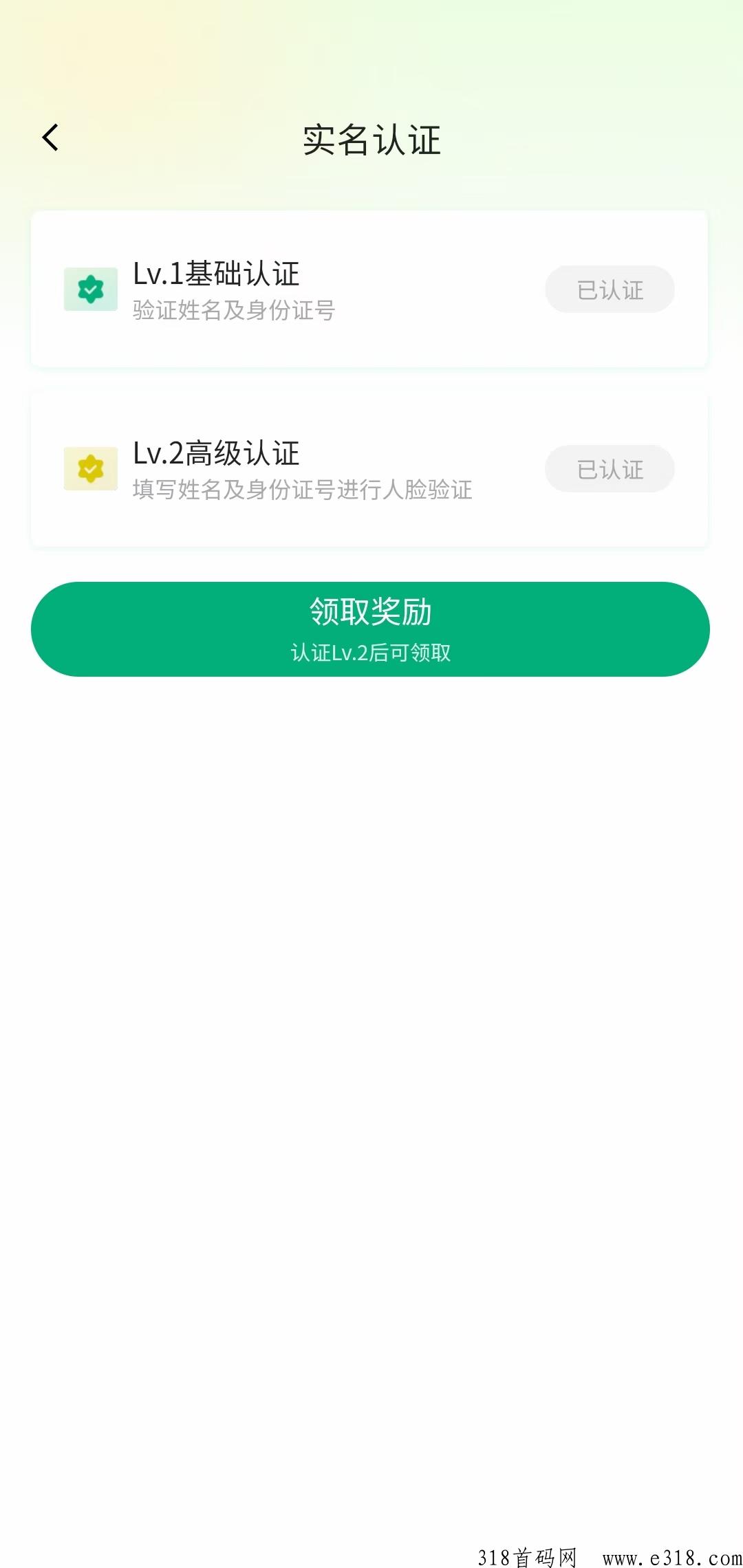Go back using the top-left arrow
743x1568 pixels.
pos(50,138)
